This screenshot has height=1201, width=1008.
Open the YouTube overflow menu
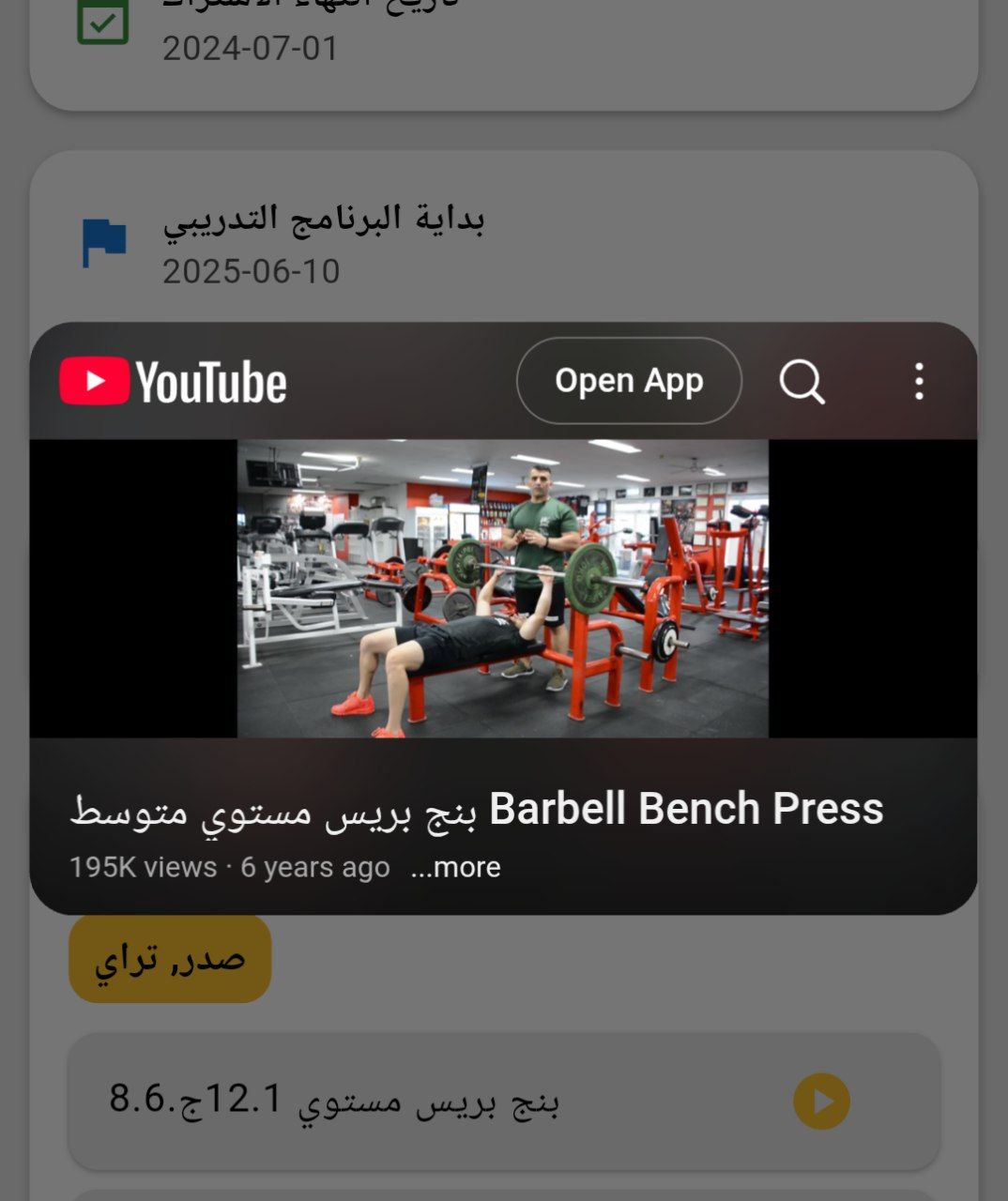pos(919,382)
